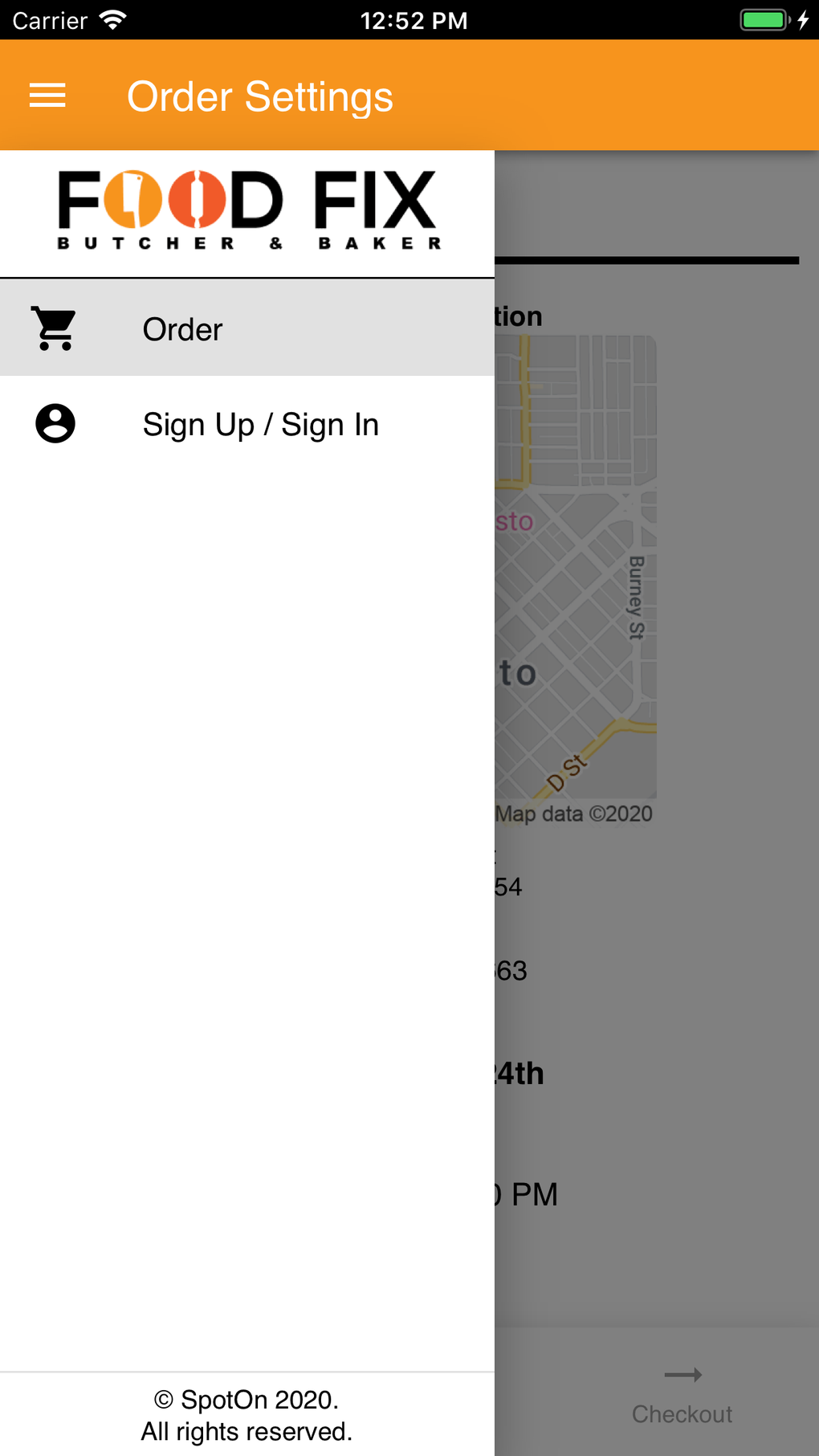Tap the dimmed Checkout button
Screen dimensions: 819x1456
pyautogui.click(x=682, y=1396)
